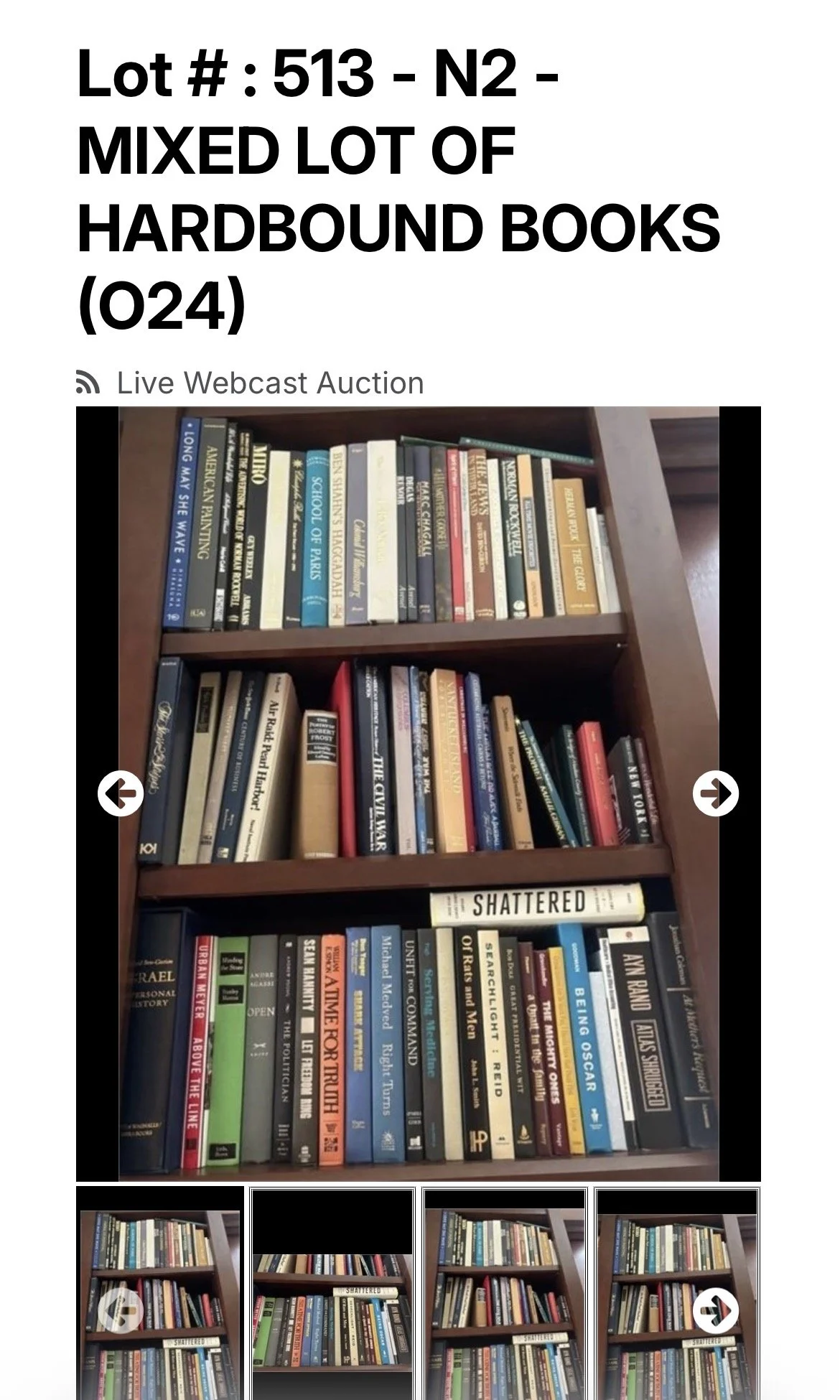Screen dimensions: 840x1400
Task: Select the second thumbnail showing bottom shelf close-up
Action: tap(333, 1293)
